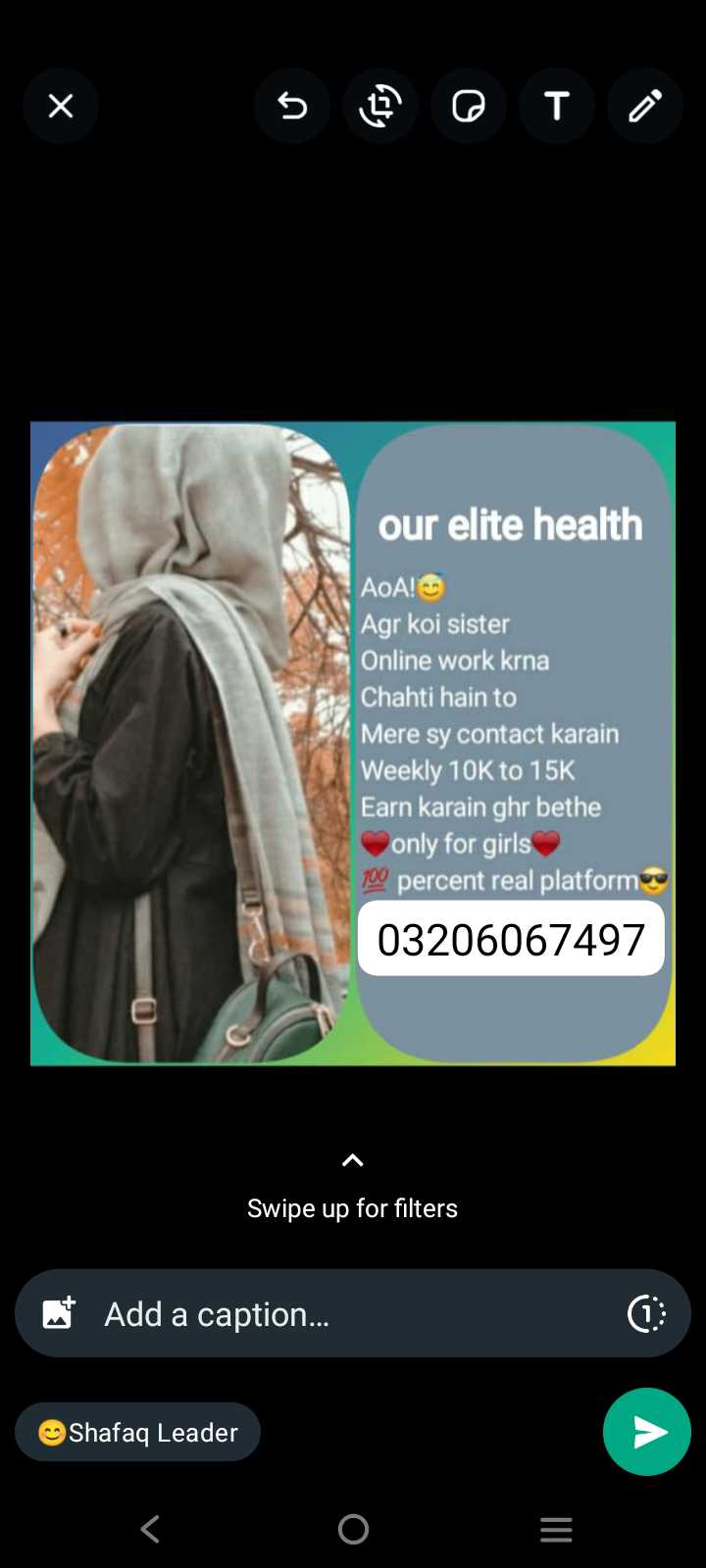Go back using system navigation
This screenshot has height=1568, width=706.
[x=150, y=1529]
